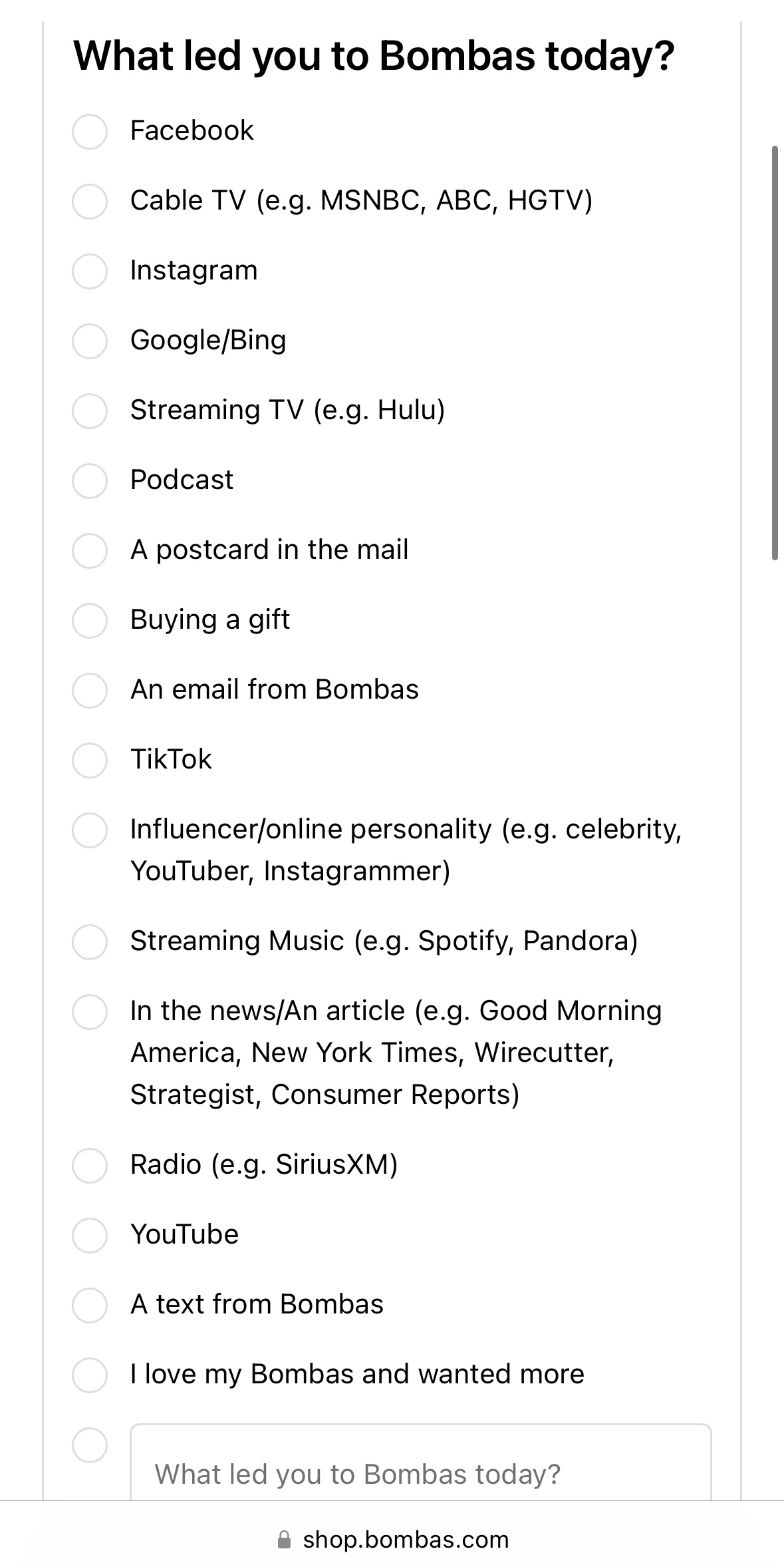
Task: Select In the news/An article option
Action: click(x=90, y=1012)
